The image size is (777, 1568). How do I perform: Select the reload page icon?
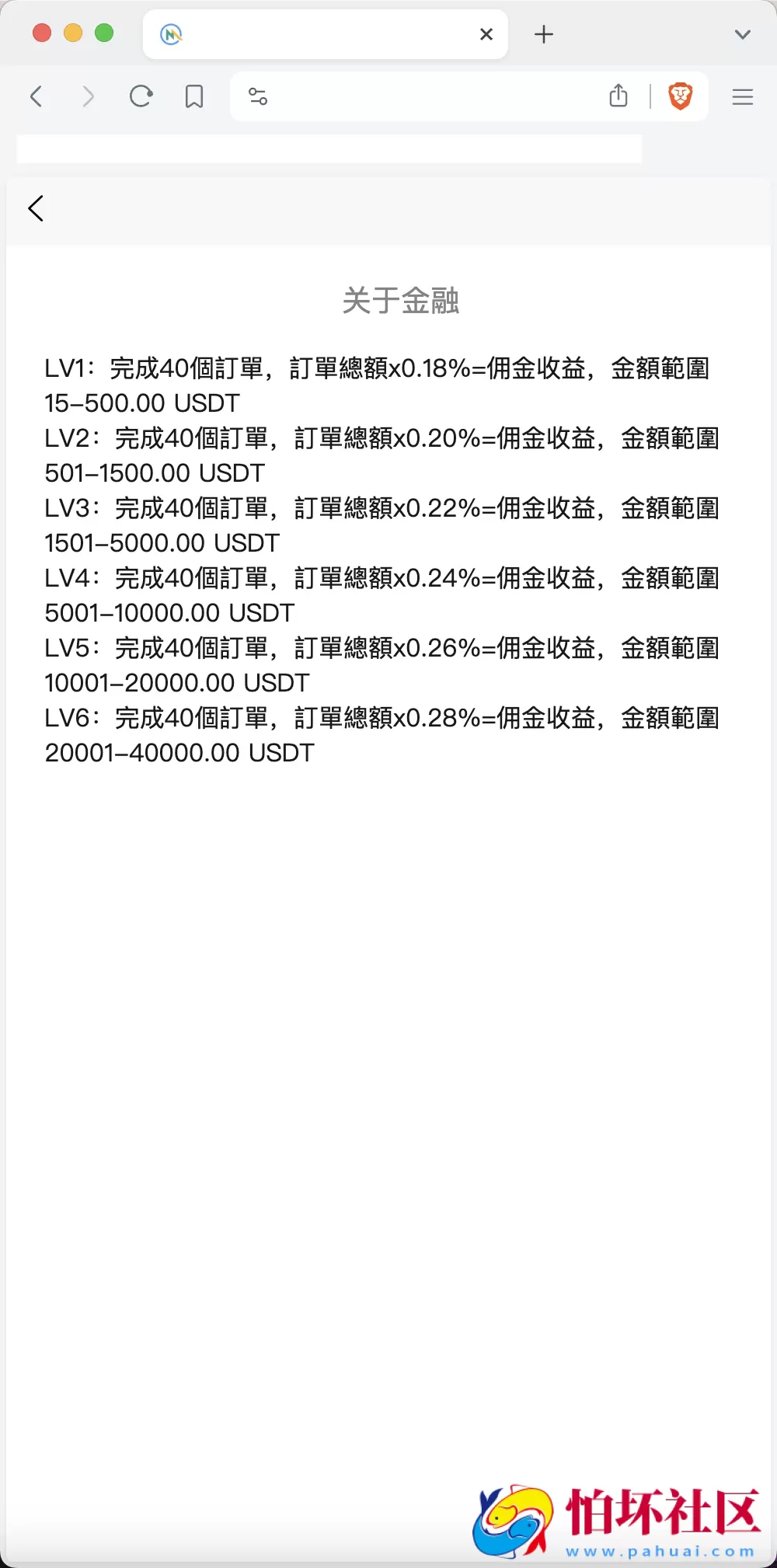141,96
